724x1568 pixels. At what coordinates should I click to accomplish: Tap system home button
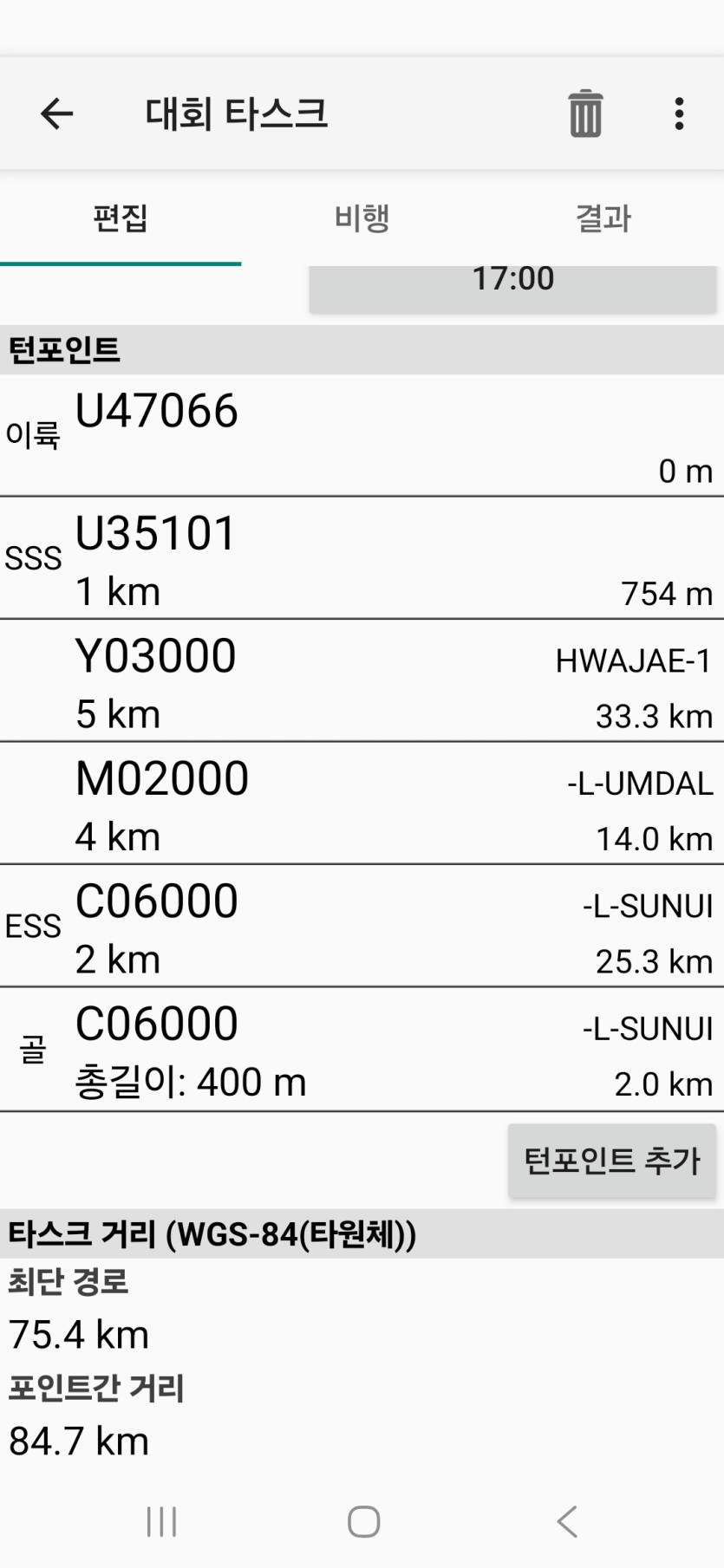point(363,1521)
